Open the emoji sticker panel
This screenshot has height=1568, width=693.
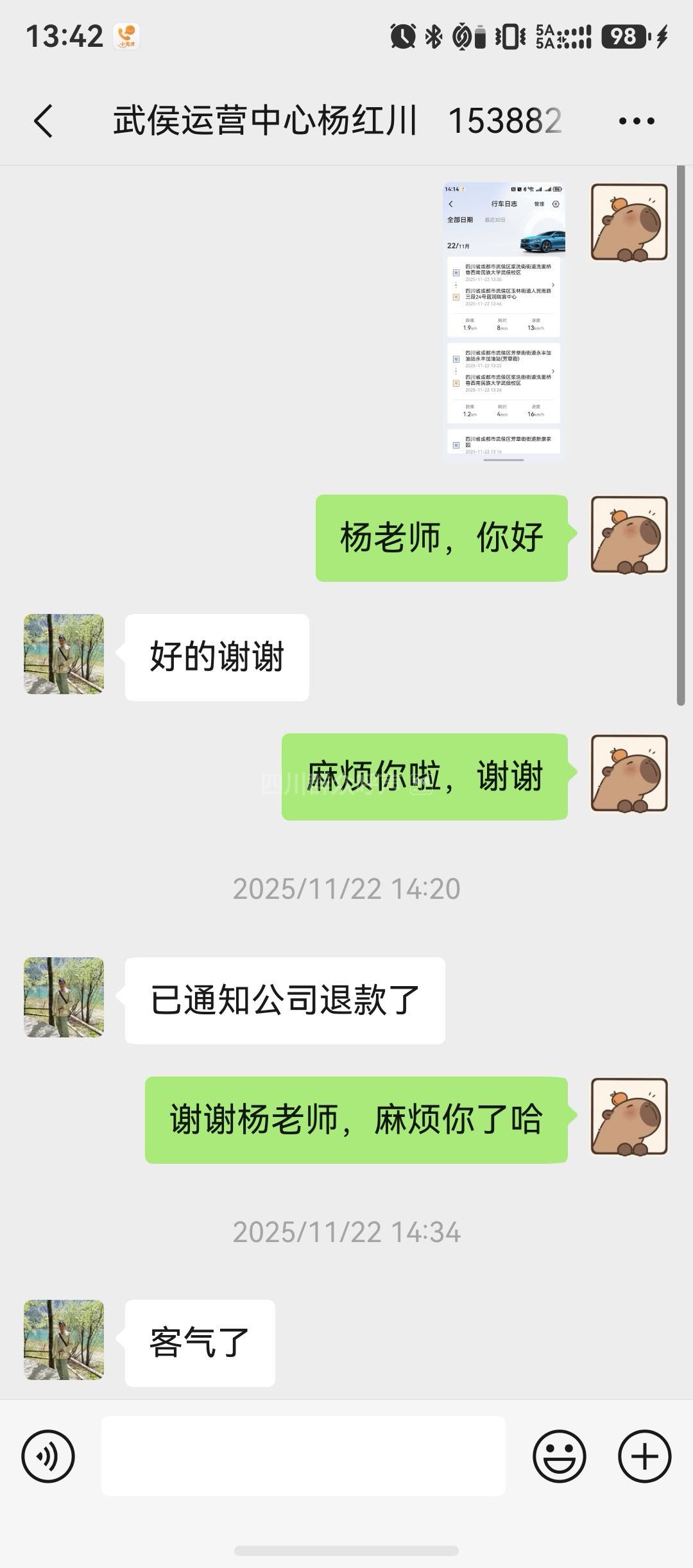tap(559, 1456)
